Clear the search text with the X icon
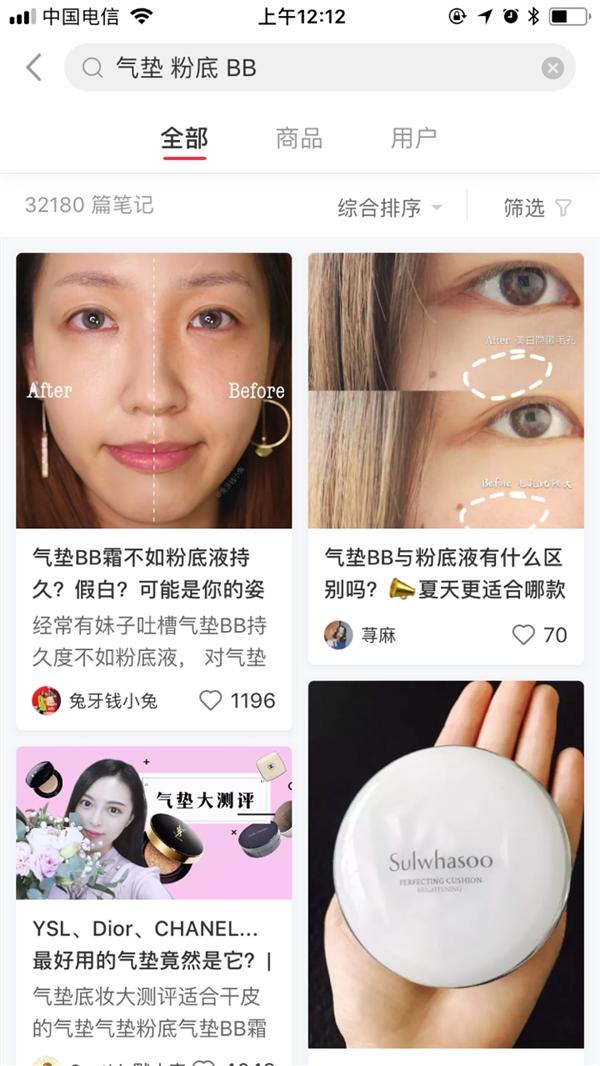Viewport: 600px width, 1066px height. pyautogui.click(x=552, y=68)
